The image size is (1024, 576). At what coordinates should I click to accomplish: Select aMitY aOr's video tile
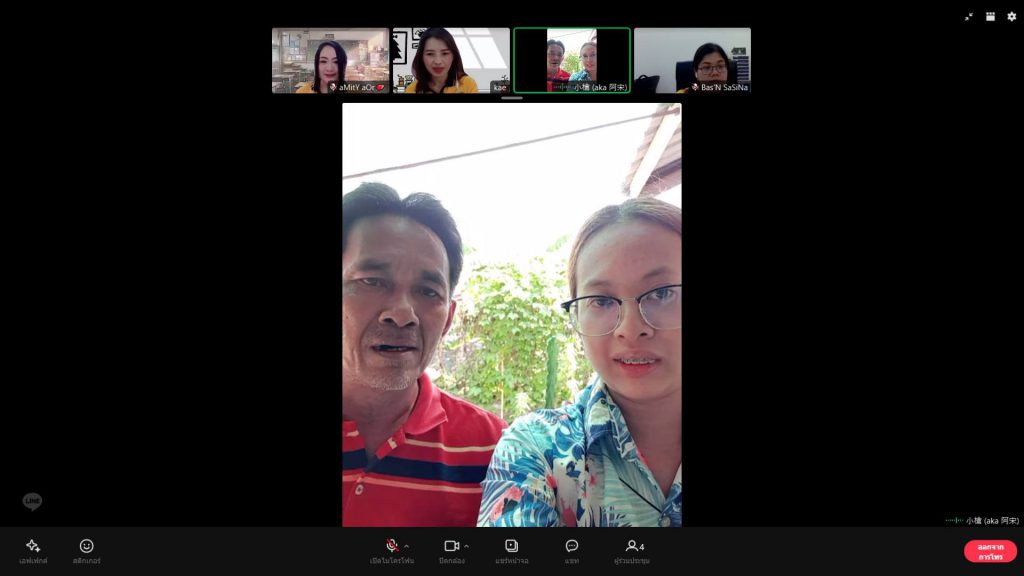click(x=330, y=60)
